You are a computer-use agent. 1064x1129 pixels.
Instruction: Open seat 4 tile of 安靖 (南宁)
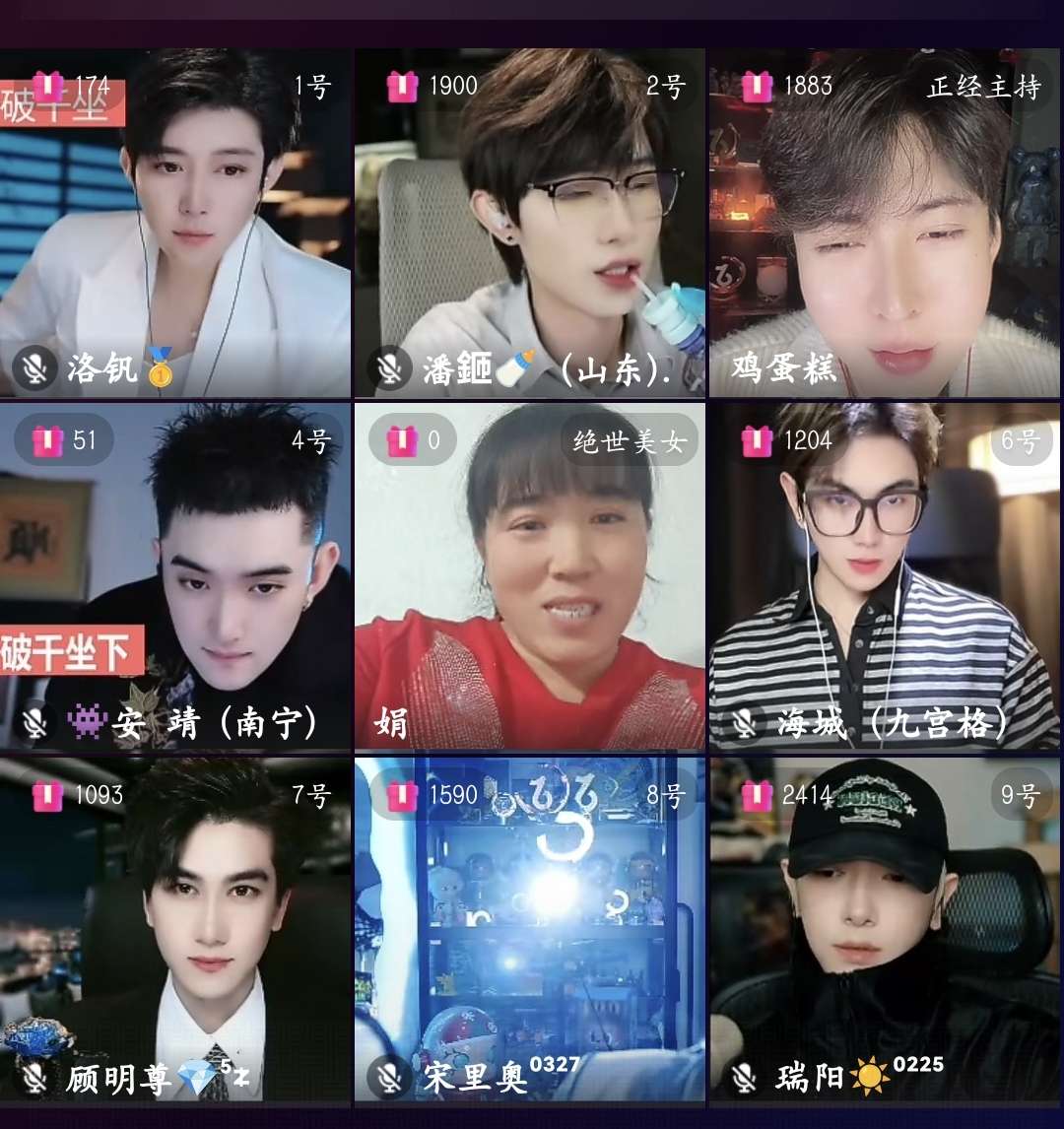pyautogui.click(x=175, y=576)
